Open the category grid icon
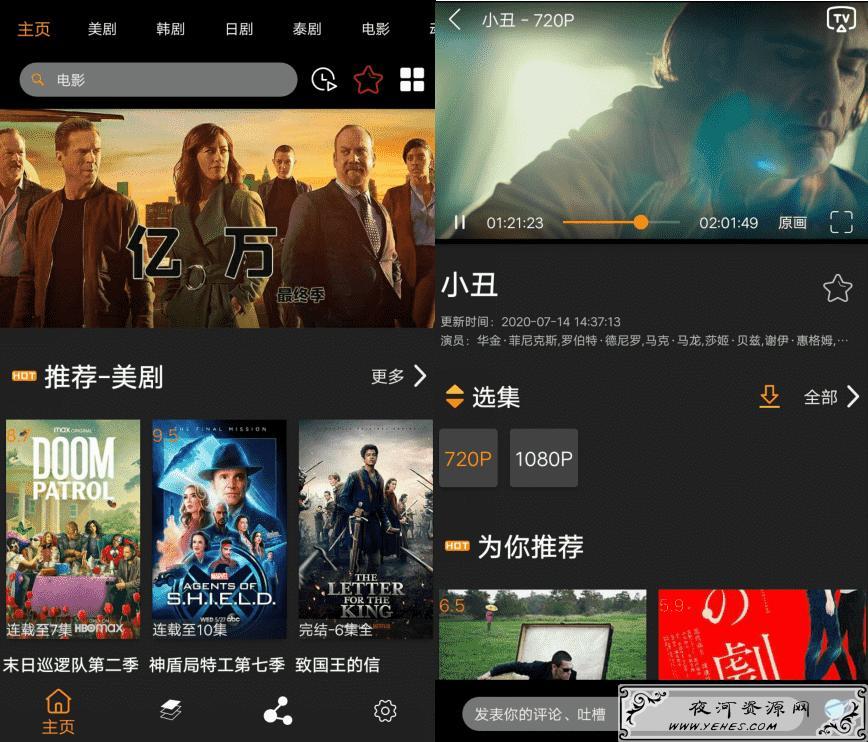The height and width of the screenshot is (742, 868). tap(412, 80)
